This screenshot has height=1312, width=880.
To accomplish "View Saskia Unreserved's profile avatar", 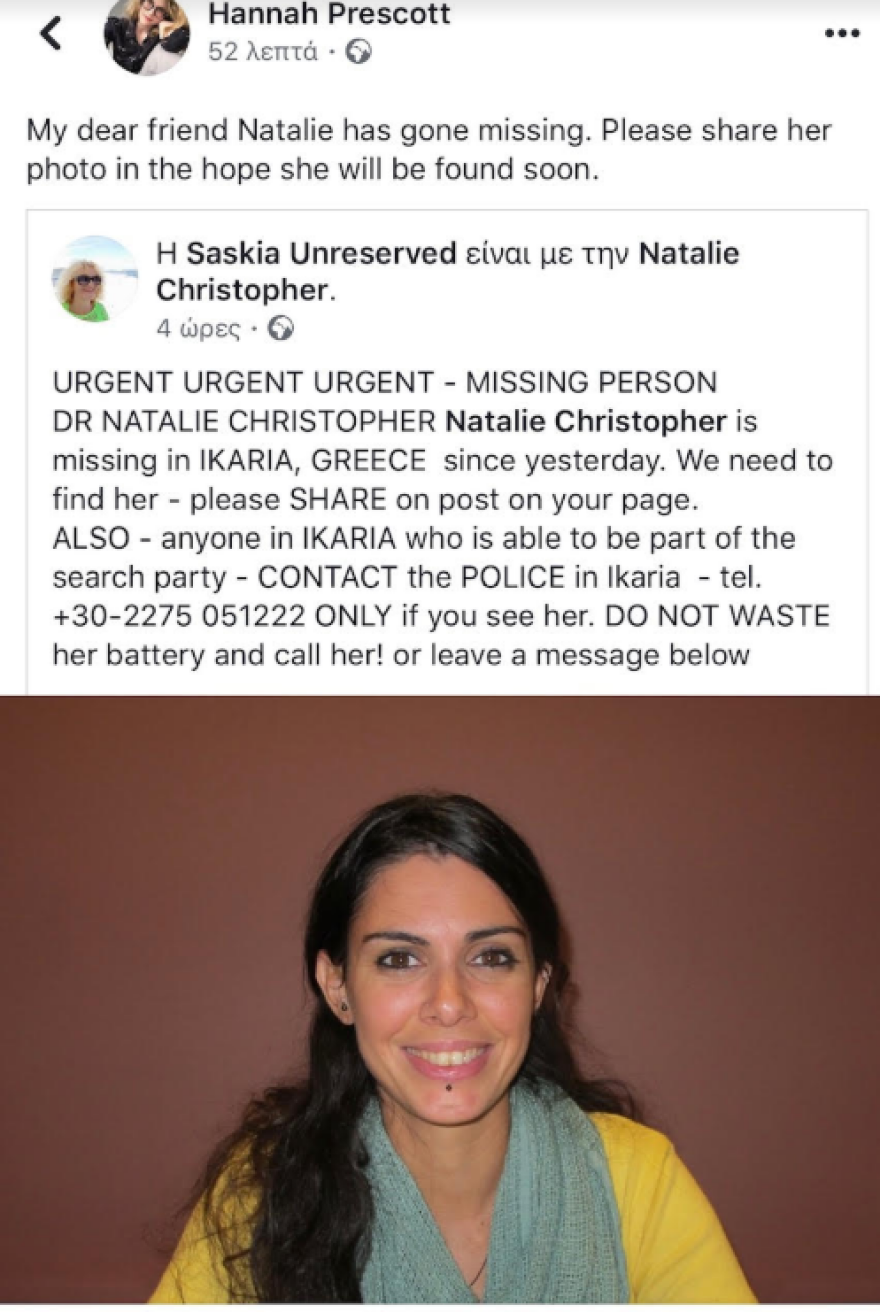I will tap(95, 279).
